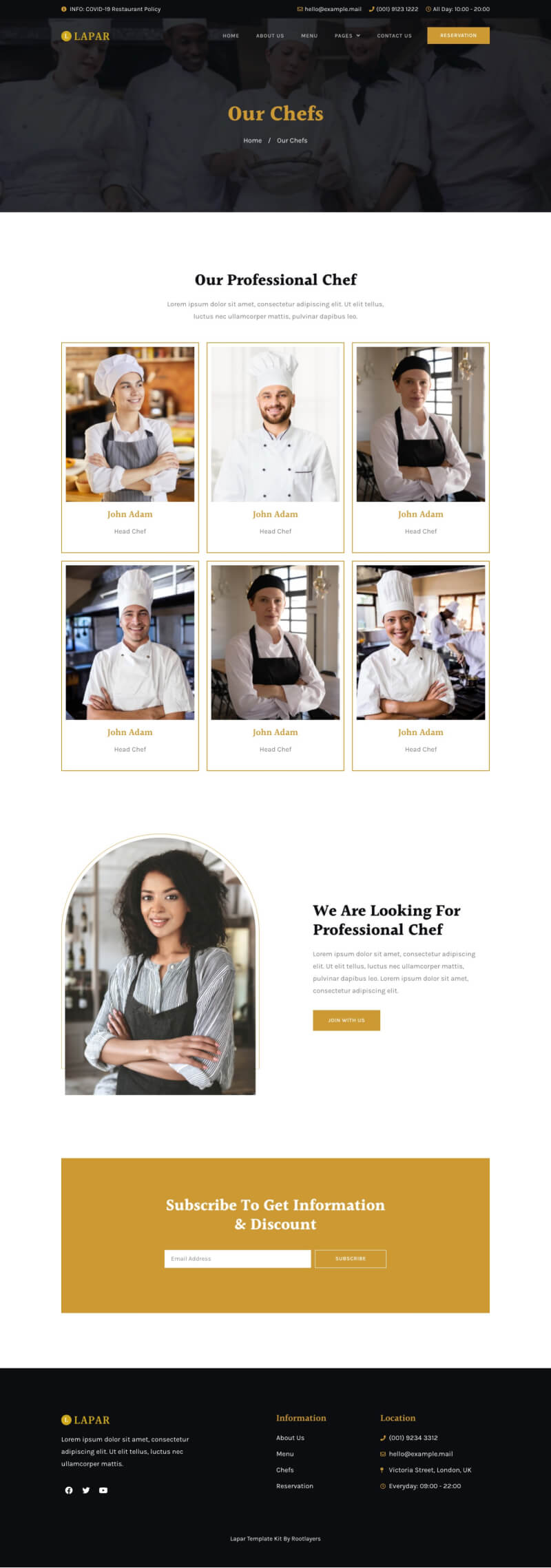Tap the Subscribe button
Screen dimensions: 551x1568
point(351,1258)
